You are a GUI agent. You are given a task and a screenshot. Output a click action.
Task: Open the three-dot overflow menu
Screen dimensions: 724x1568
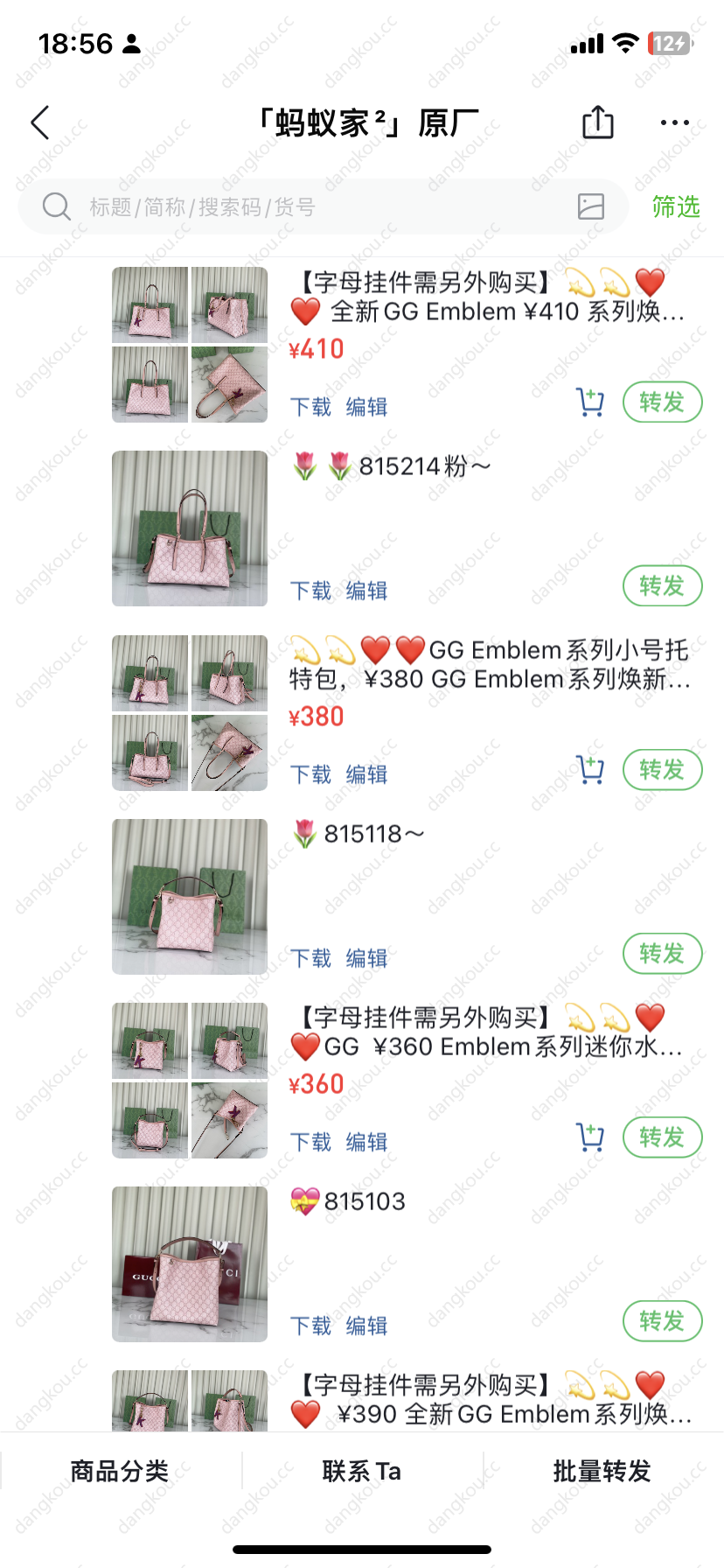point(675,122)
